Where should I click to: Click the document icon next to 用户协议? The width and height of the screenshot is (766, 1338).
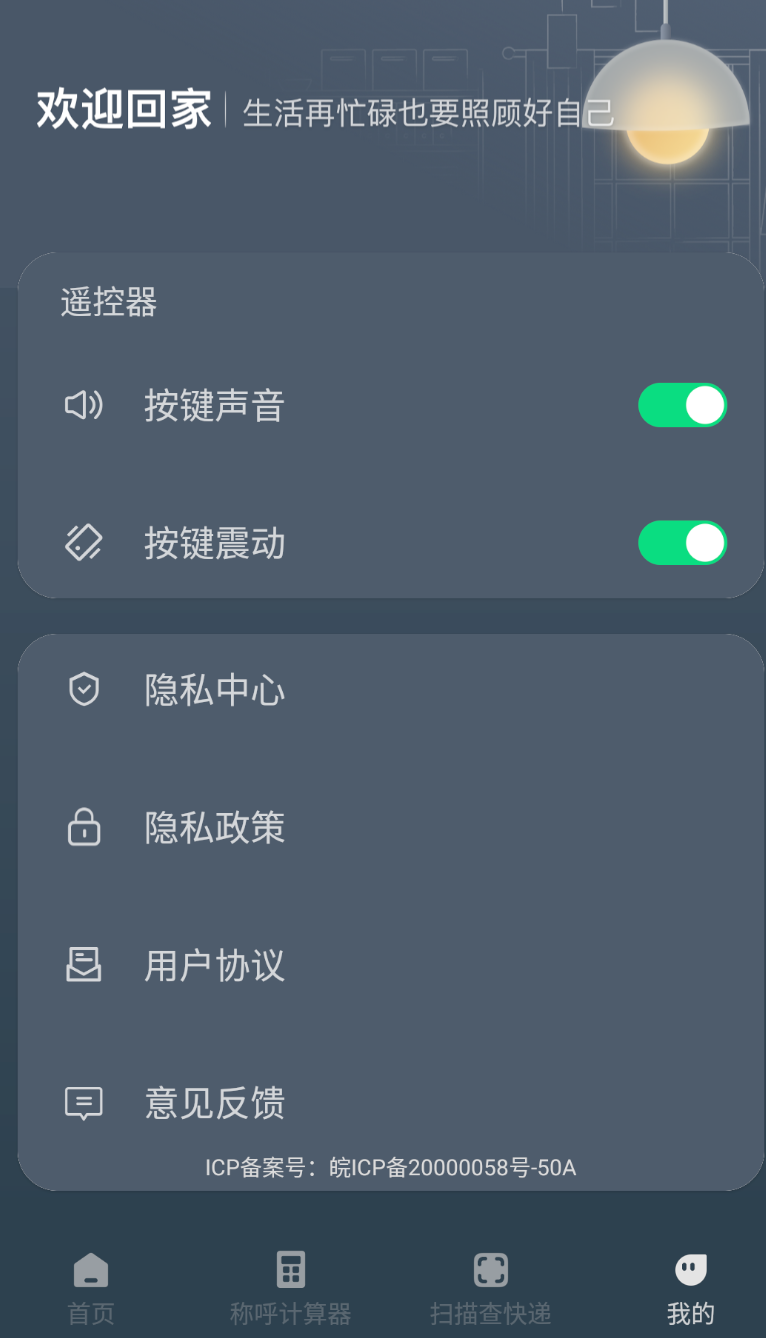(x=85, y=964)
